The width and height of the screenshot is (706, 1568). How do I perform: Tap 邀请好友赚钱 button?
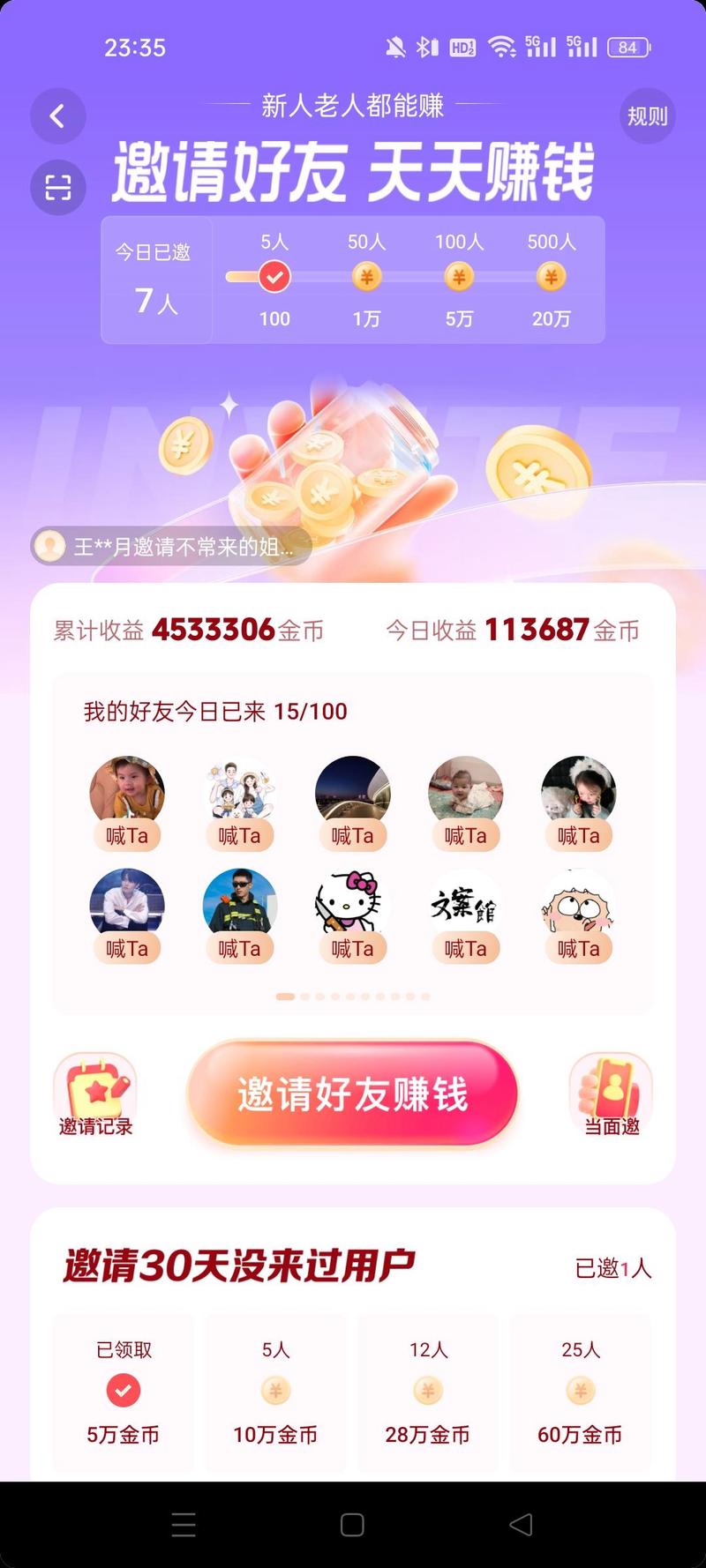click(x=352, y=1094)
